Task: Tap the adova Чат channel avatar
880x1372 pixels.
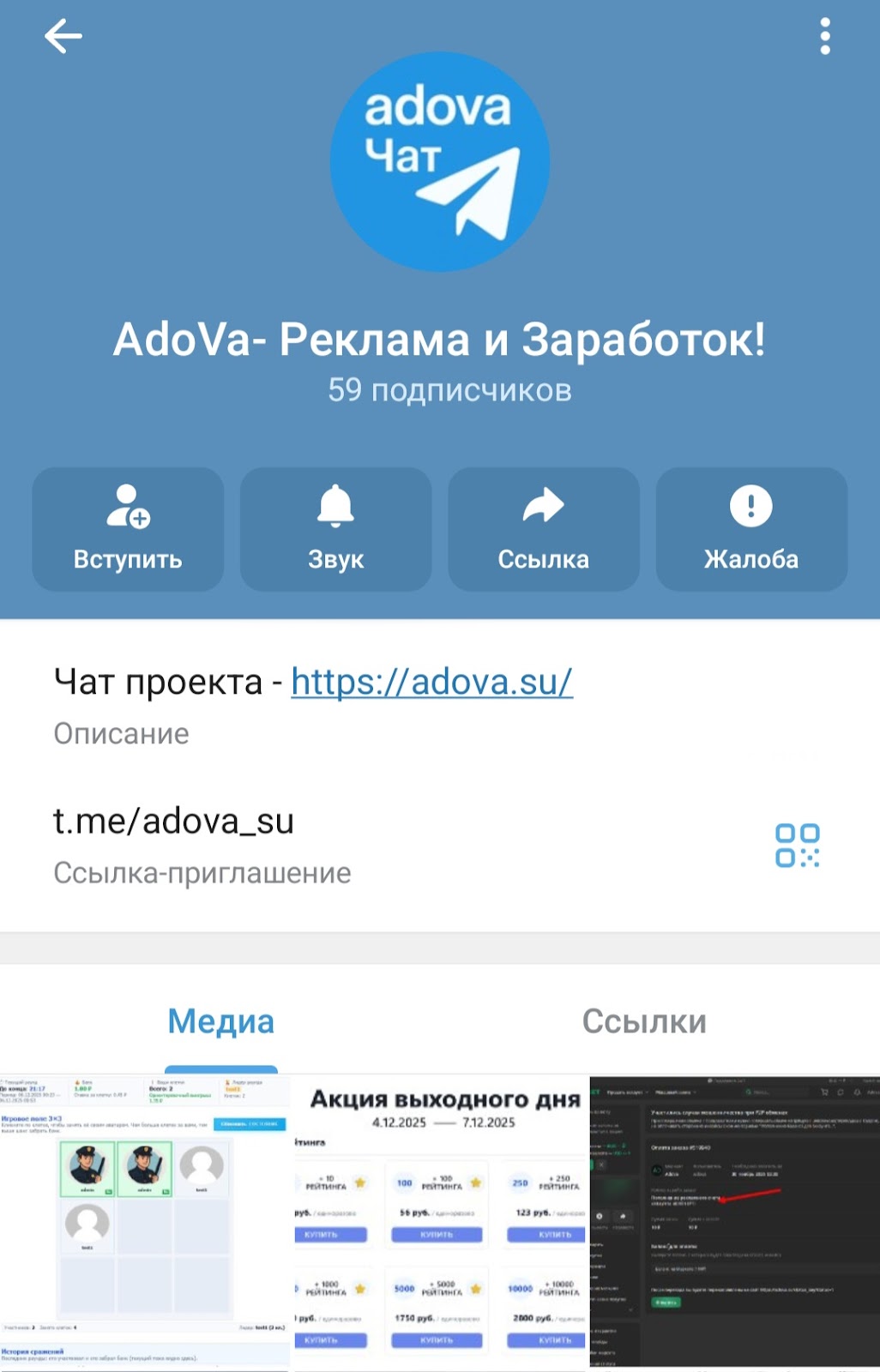Action: pyautogui.click(x=440, y=161)
